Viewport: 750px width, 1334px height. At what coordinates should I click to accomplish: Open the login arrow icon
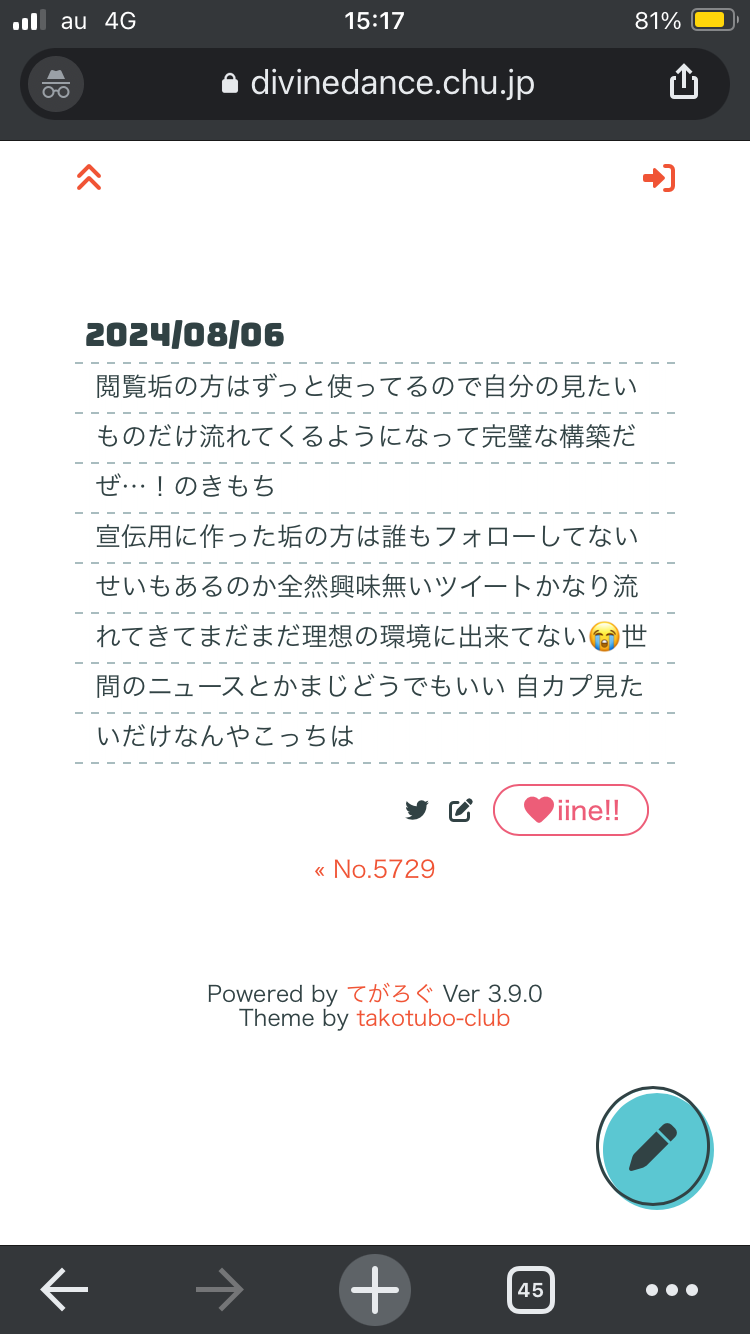(658, 178)
